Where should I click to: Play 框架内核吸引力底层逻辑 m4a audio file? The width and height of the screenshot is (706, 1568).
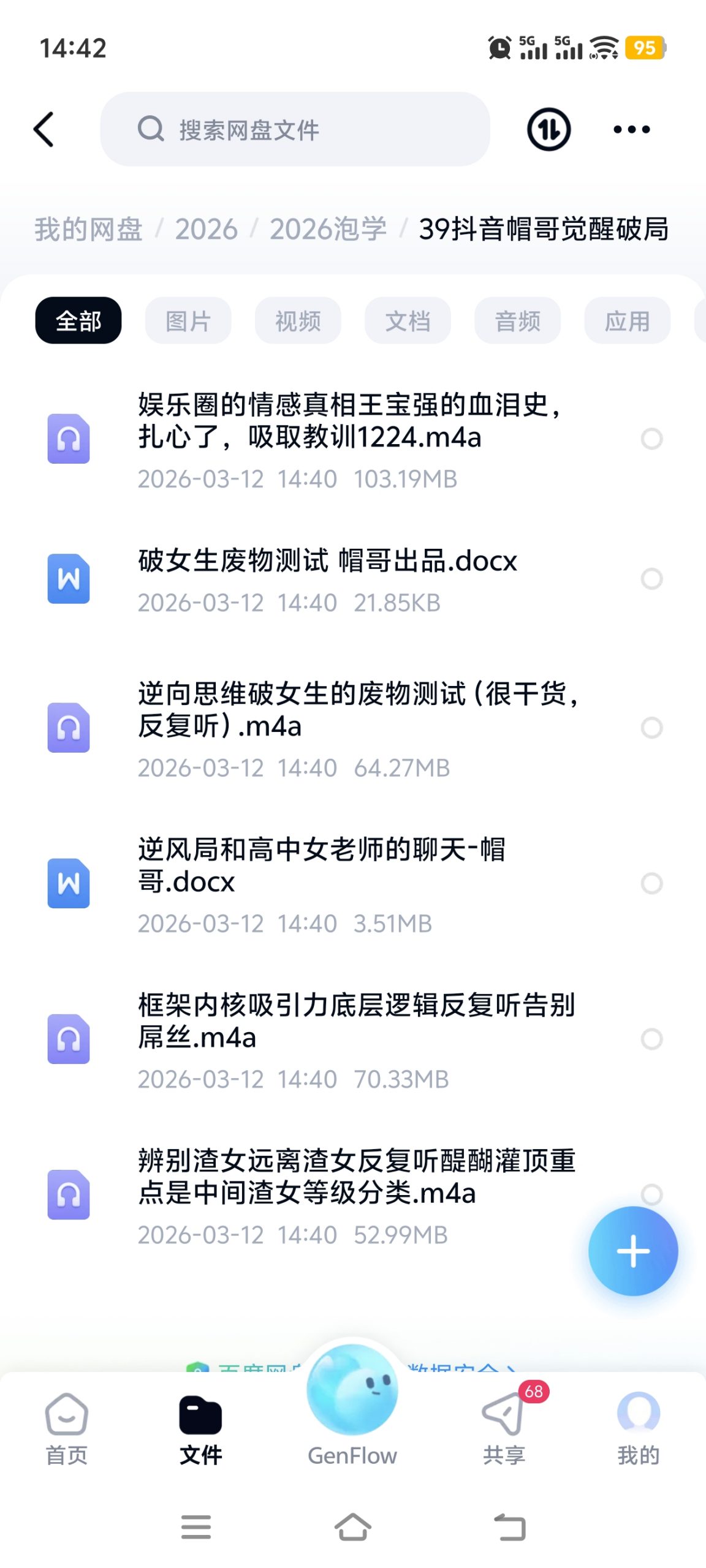355,1021
